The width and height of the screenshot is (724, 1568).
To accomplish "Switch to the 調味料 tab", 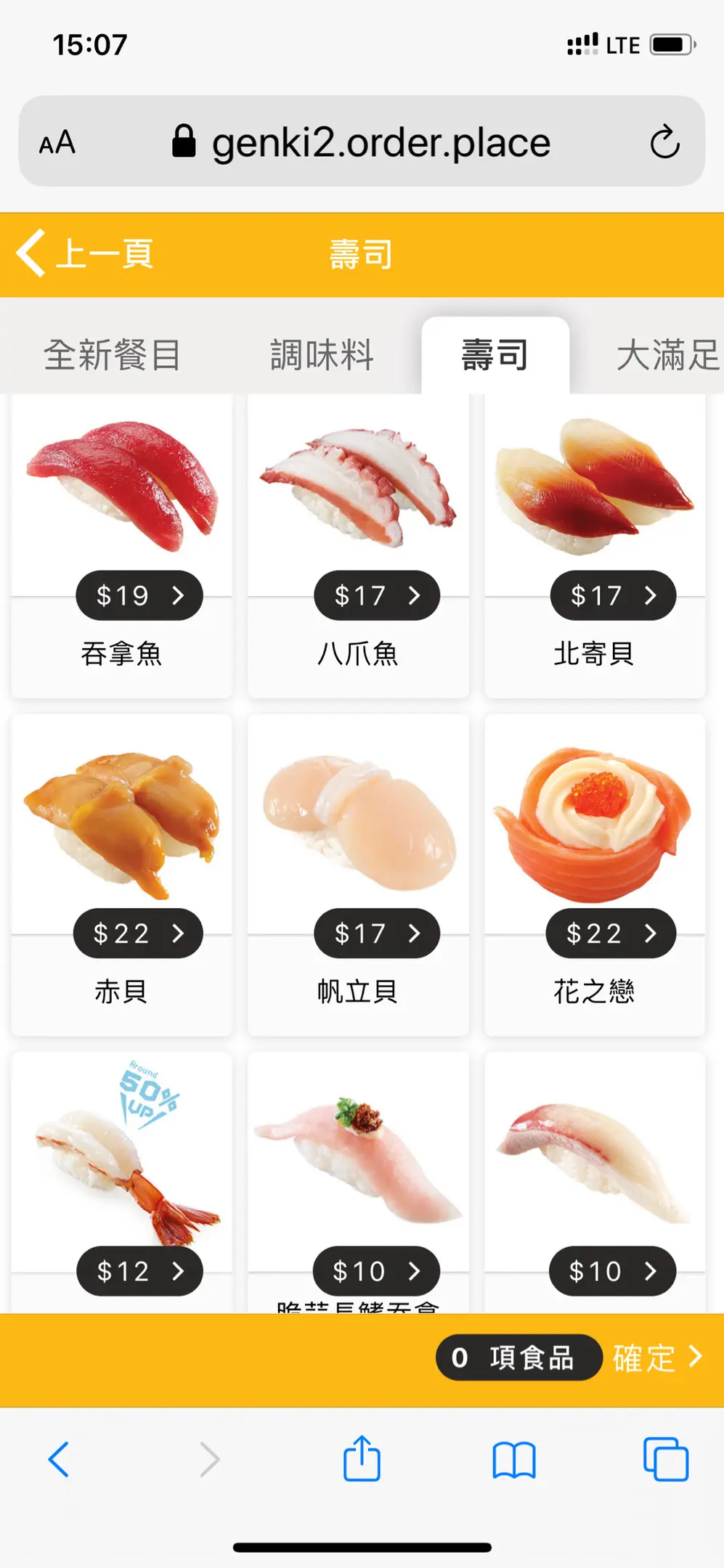I will pos(322,356).
